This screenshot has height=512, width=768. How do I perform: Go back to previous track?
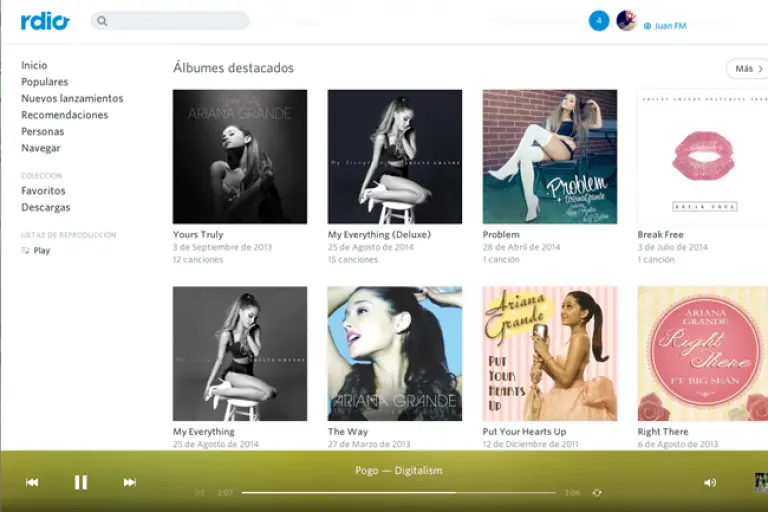32,482
